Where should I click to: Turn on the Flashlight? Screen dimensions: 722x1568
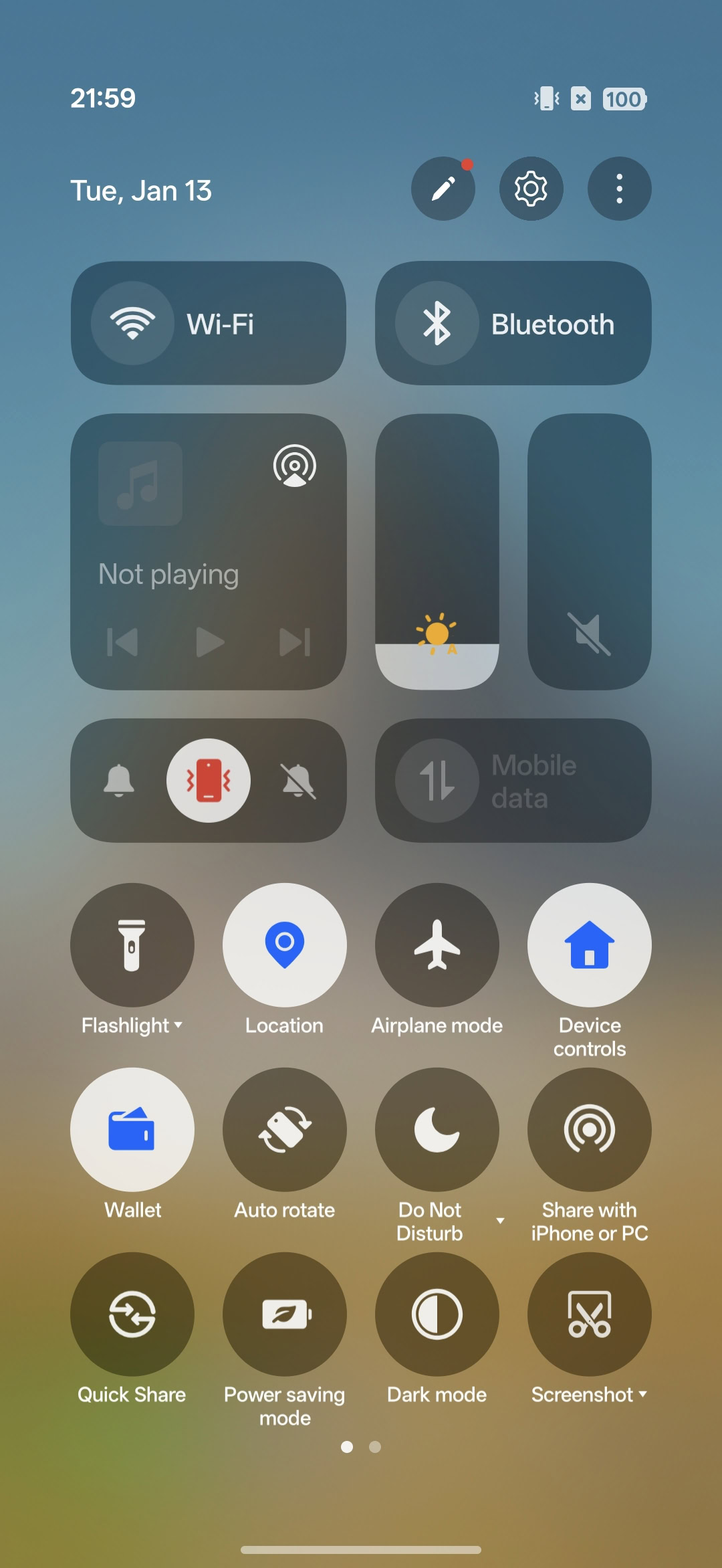(132, 945)
